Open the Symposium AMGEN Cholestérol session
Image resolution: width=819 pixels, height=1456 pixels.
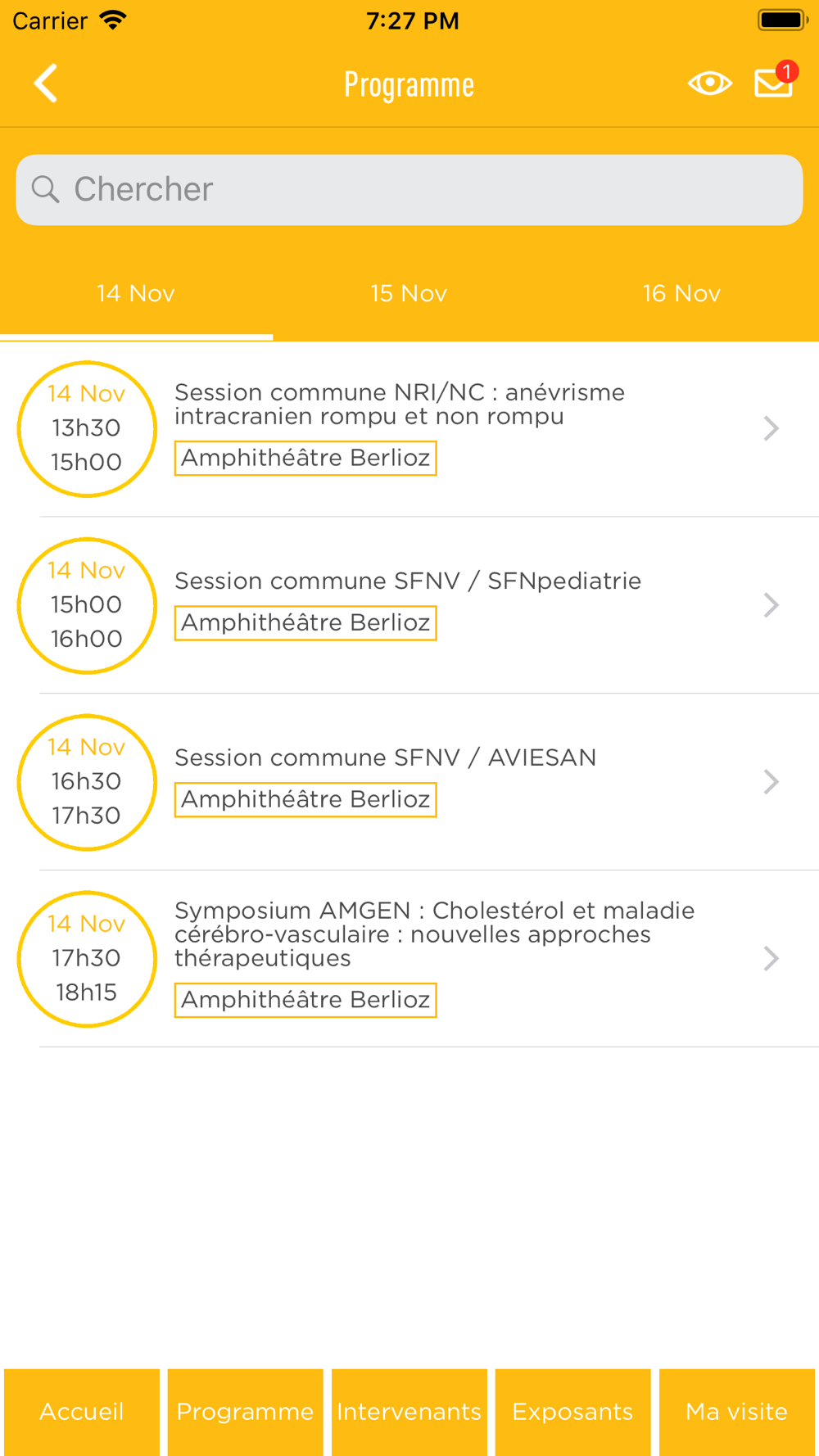pyautogui.click(x=409, y=959)
